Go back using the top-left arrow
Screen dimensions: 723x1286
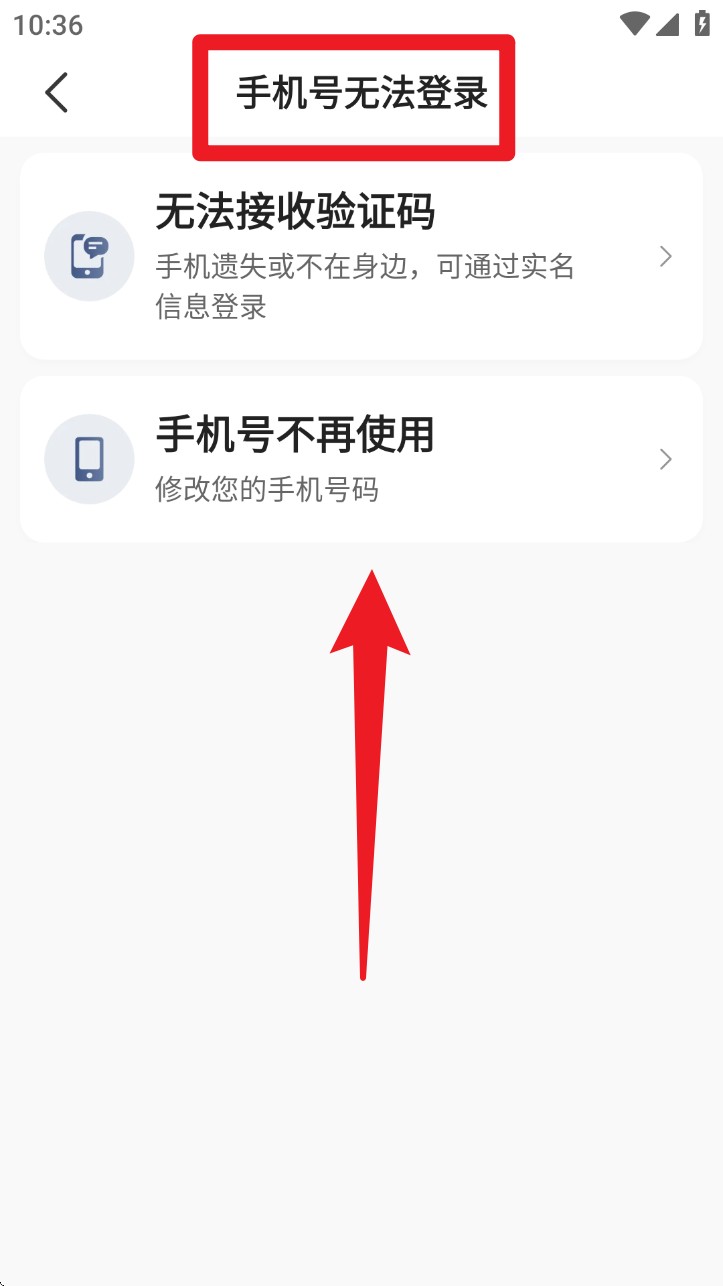pyautogui.click(x=57, y=92)
